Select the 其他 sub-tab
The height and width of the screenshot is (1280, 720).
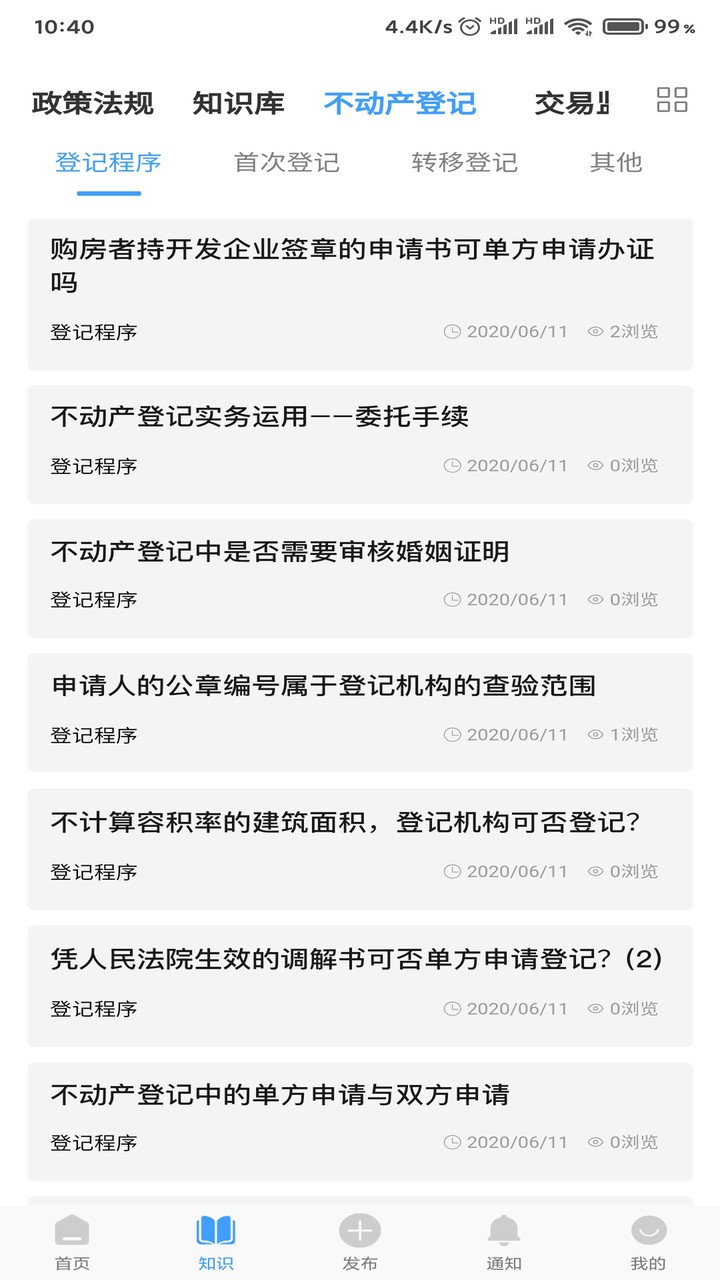[615, 163]
